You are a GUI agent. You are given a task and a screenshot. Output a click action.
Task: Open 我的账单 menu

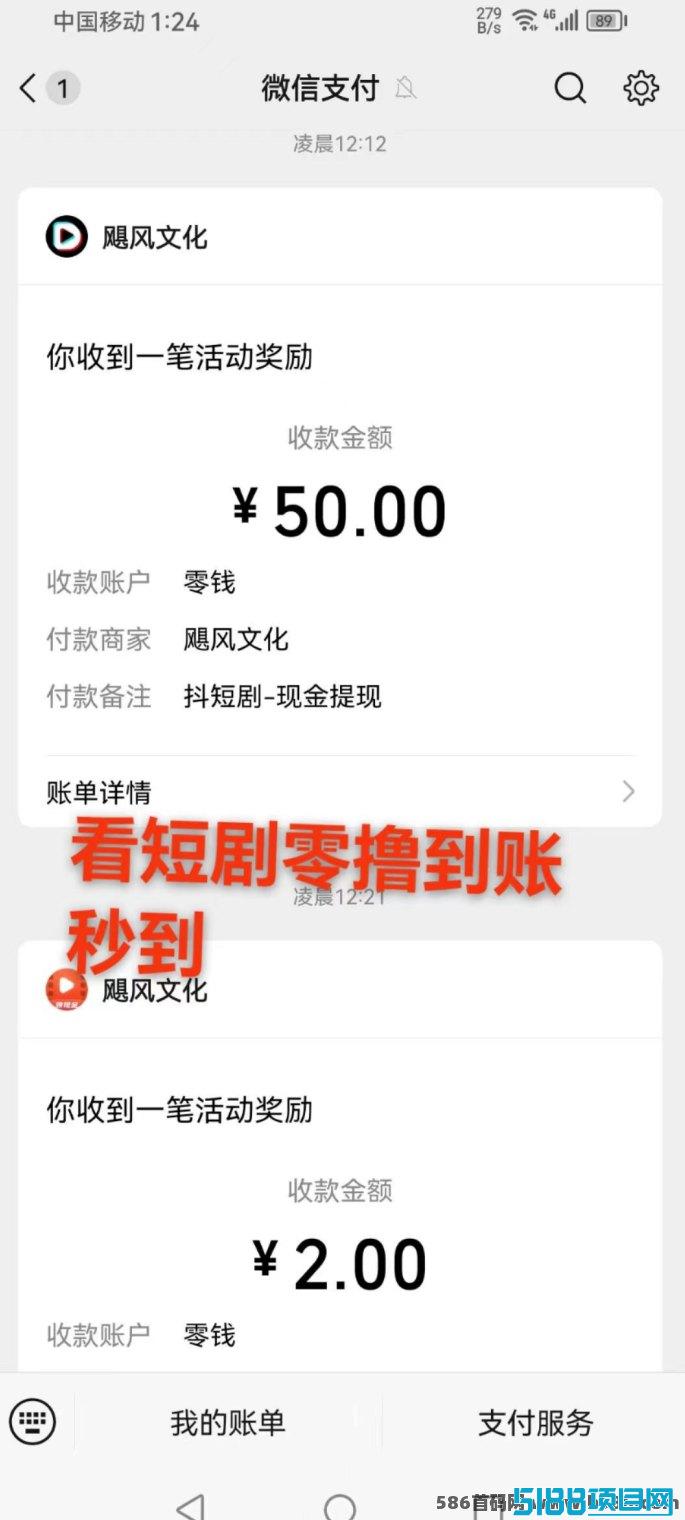[228, 1423]
